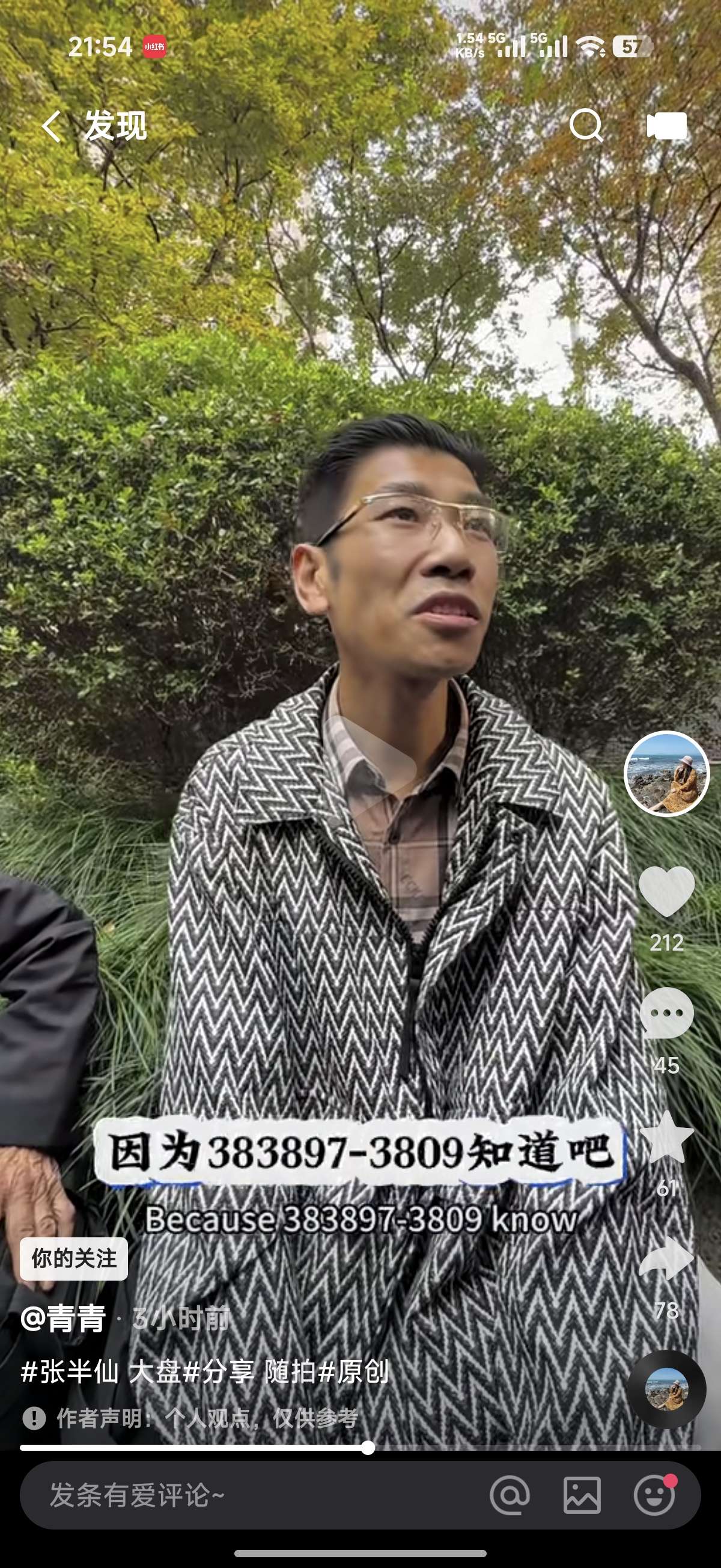721x1568 pixels.
Task: Attach a picture to the comment
Action: [582, 1496]
